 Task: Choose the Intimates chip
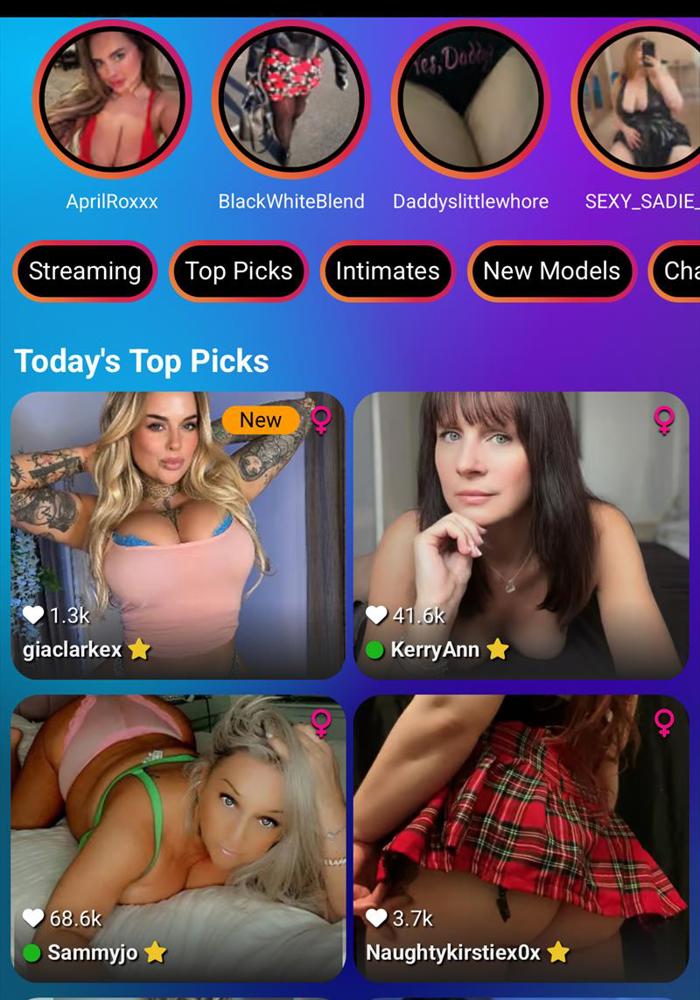(387, 271)
